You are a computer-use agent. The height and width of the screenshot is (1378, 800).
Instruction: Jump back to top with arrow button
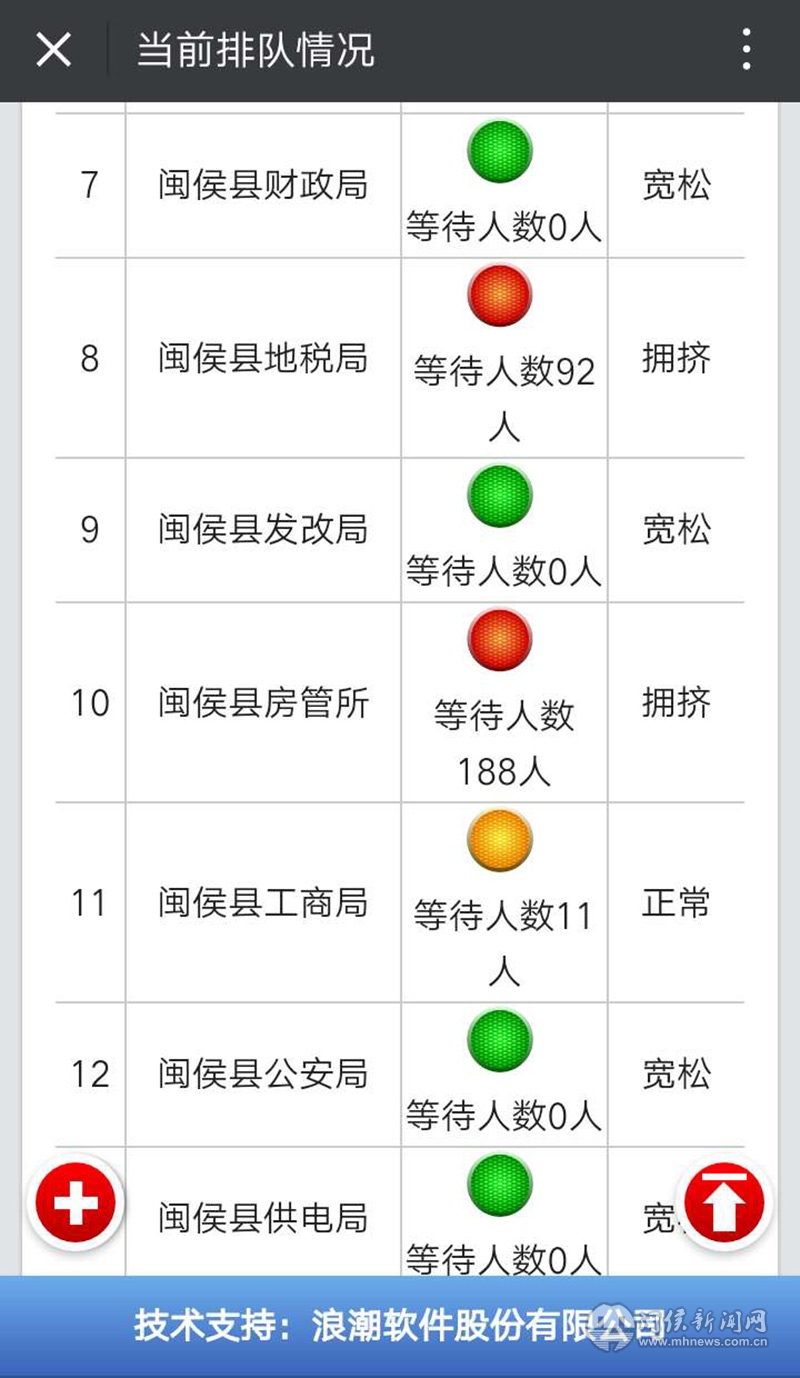tap(724, 1203)
